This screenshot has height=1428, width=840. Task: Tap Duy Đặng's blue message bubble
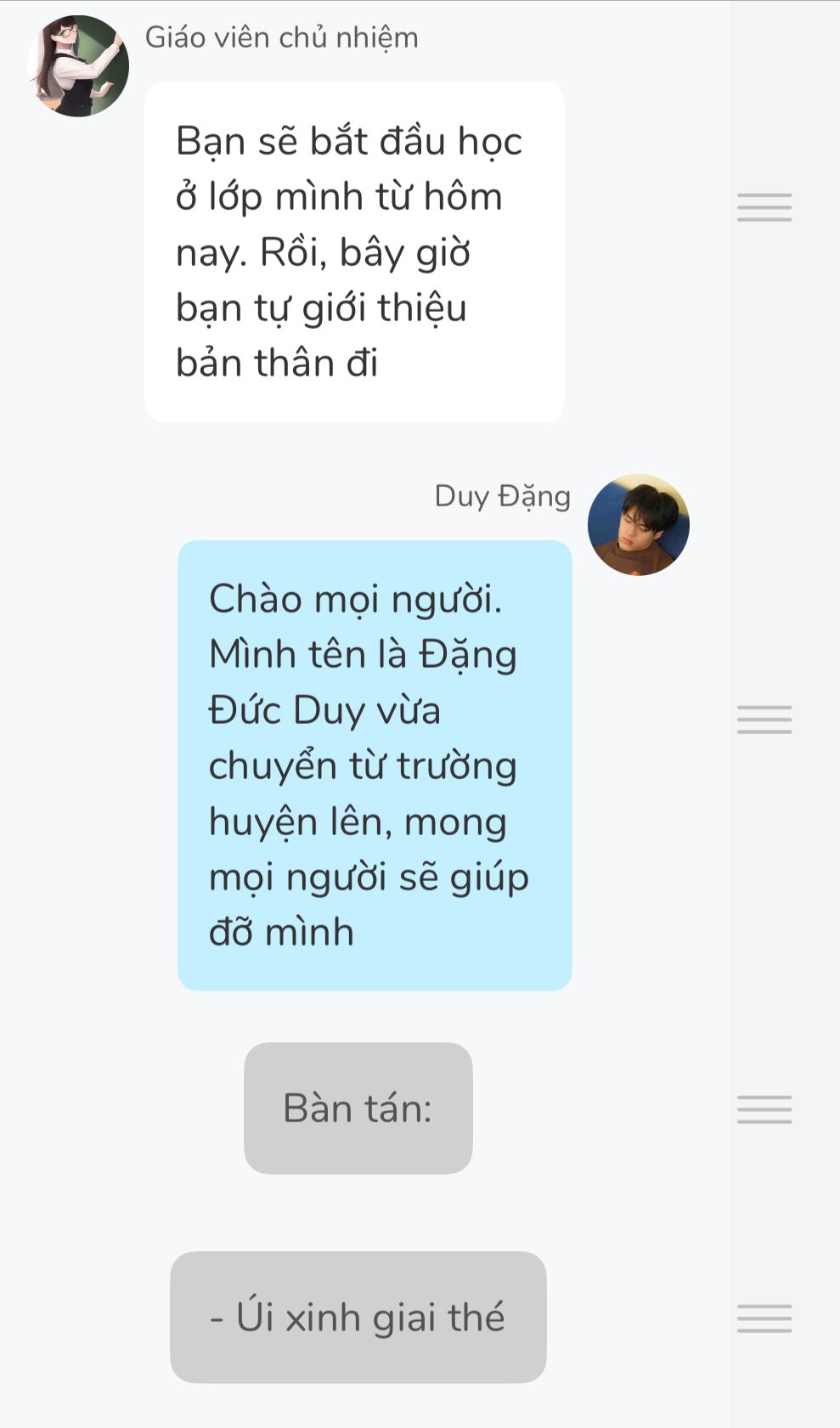click(x=375, y=765)
